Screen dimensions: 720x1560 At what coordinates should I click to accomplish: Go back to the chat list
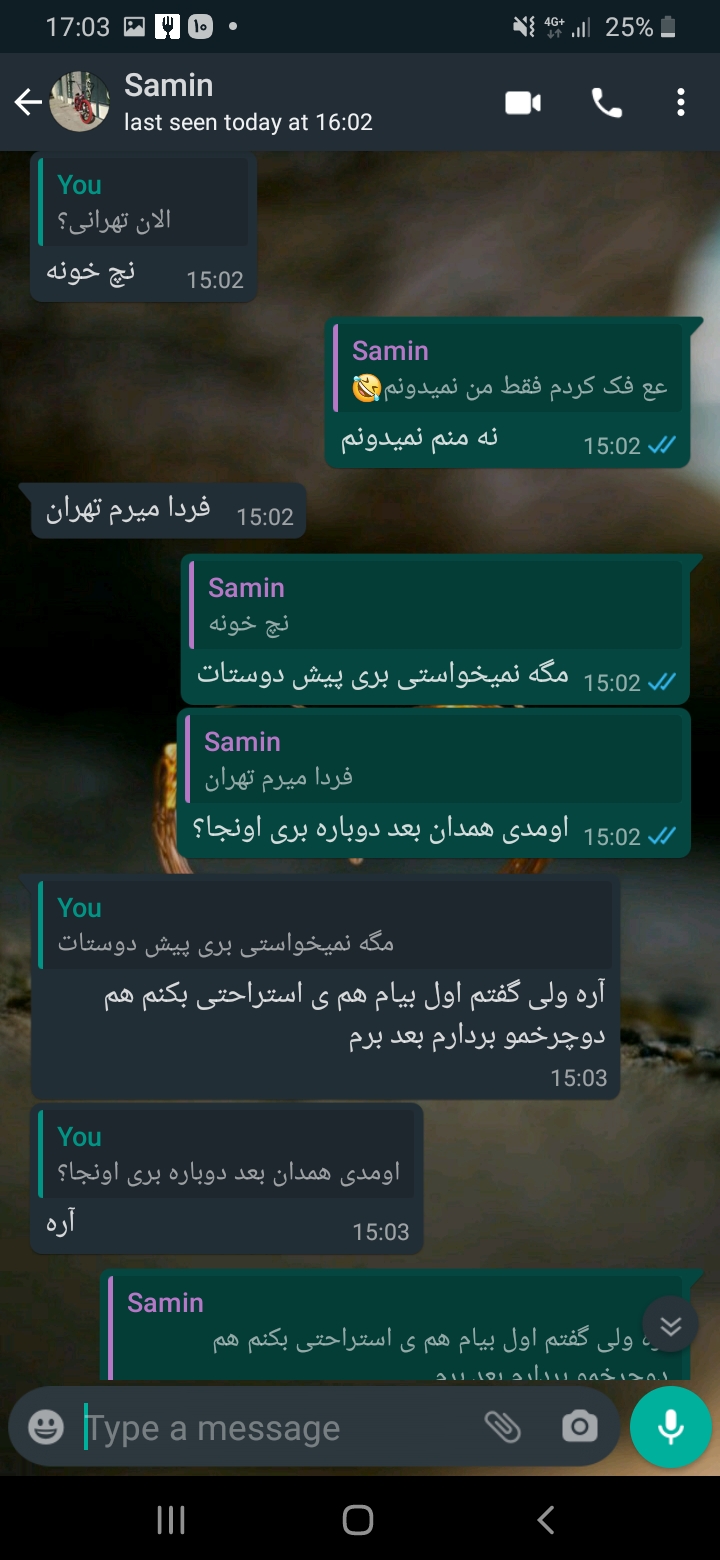pyautogui.click(x=28, y=102)
